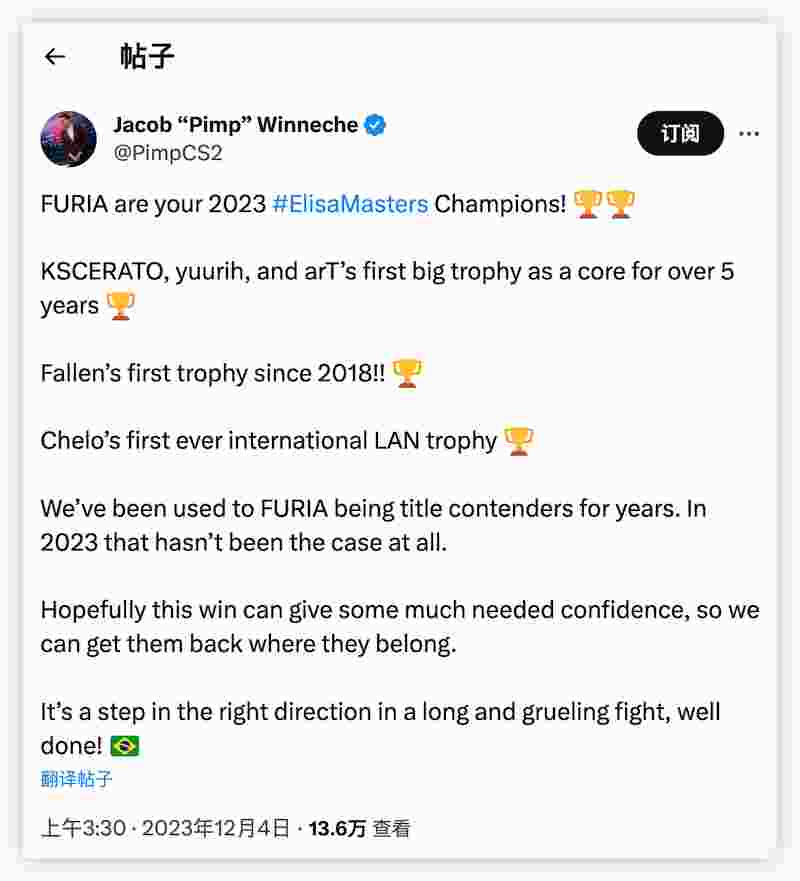Open the post's overflow menu
Viewport: 800px width, 881px height.
[x=749, y=133]
